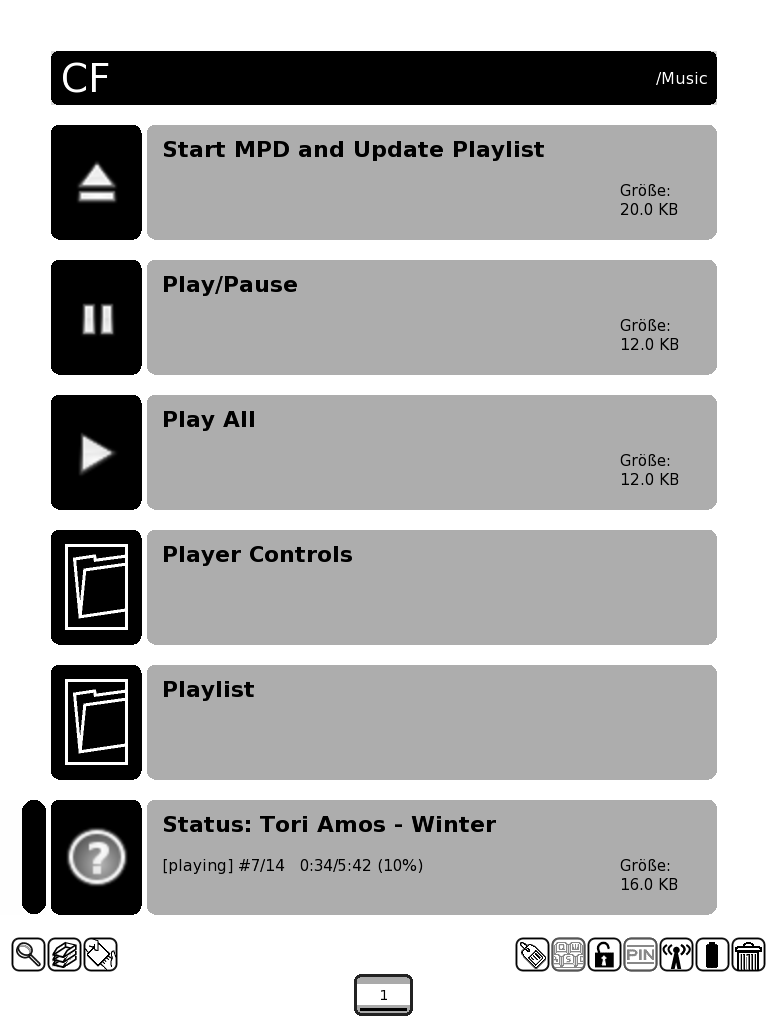
Task: Open the price tag icon beside the padlock
Action: tap(532, 955)
